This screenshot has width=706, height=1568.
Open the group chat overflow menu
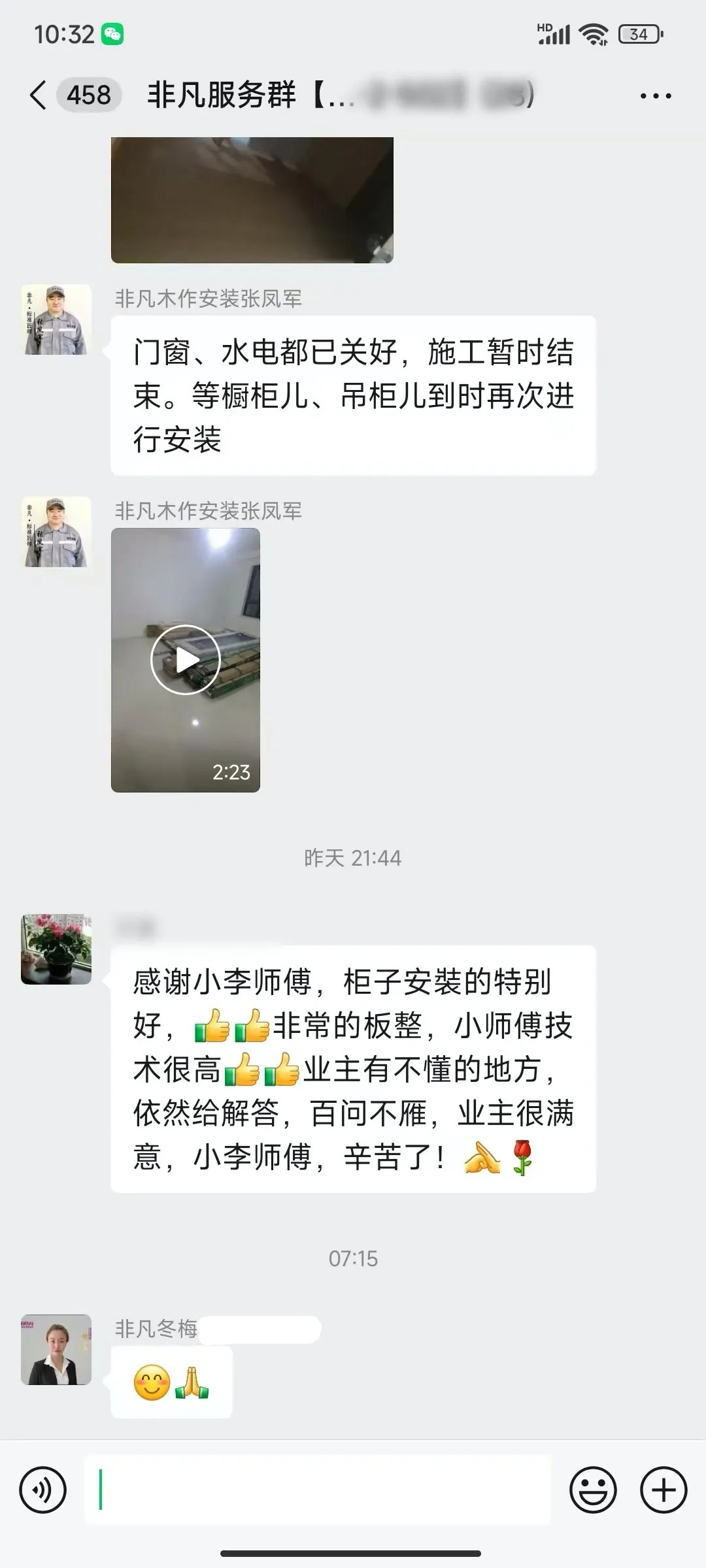pos(655,96)
